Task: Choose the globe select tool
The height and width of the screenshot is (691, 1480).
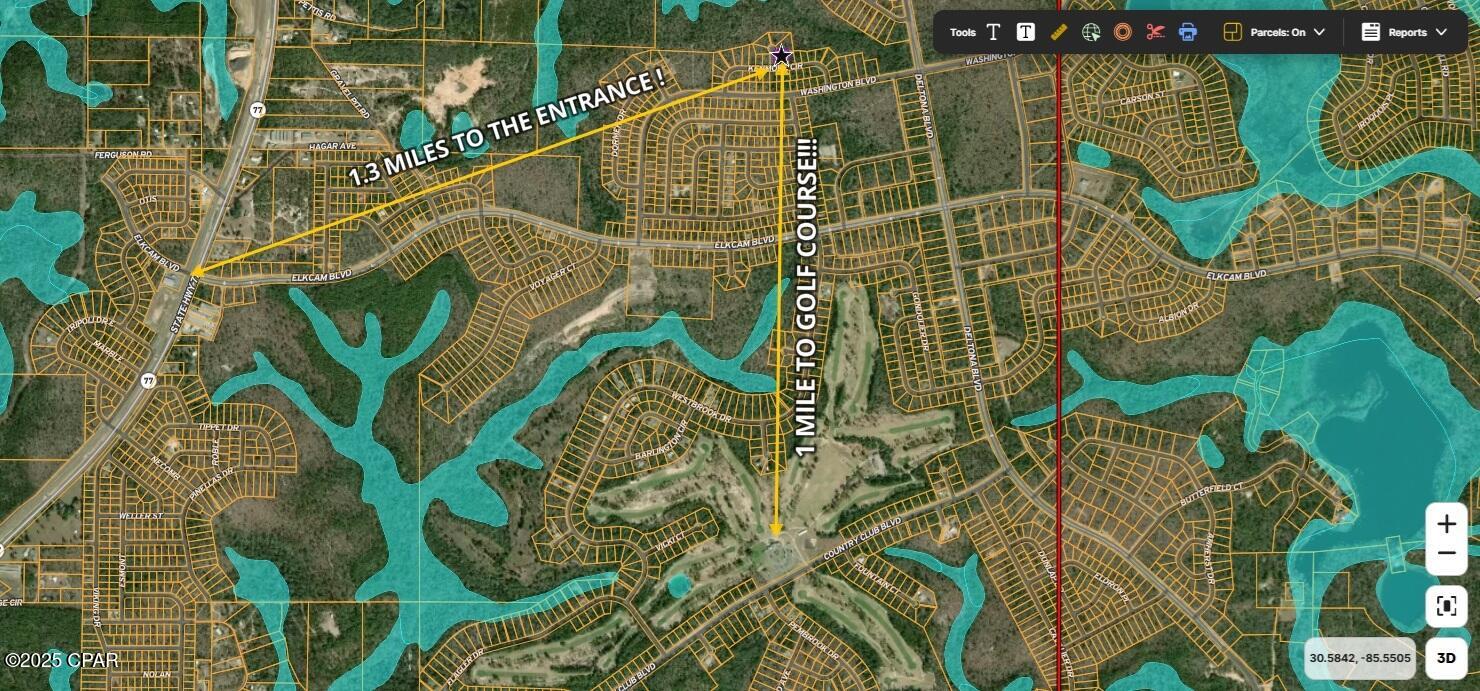Action: (1091, 32)
